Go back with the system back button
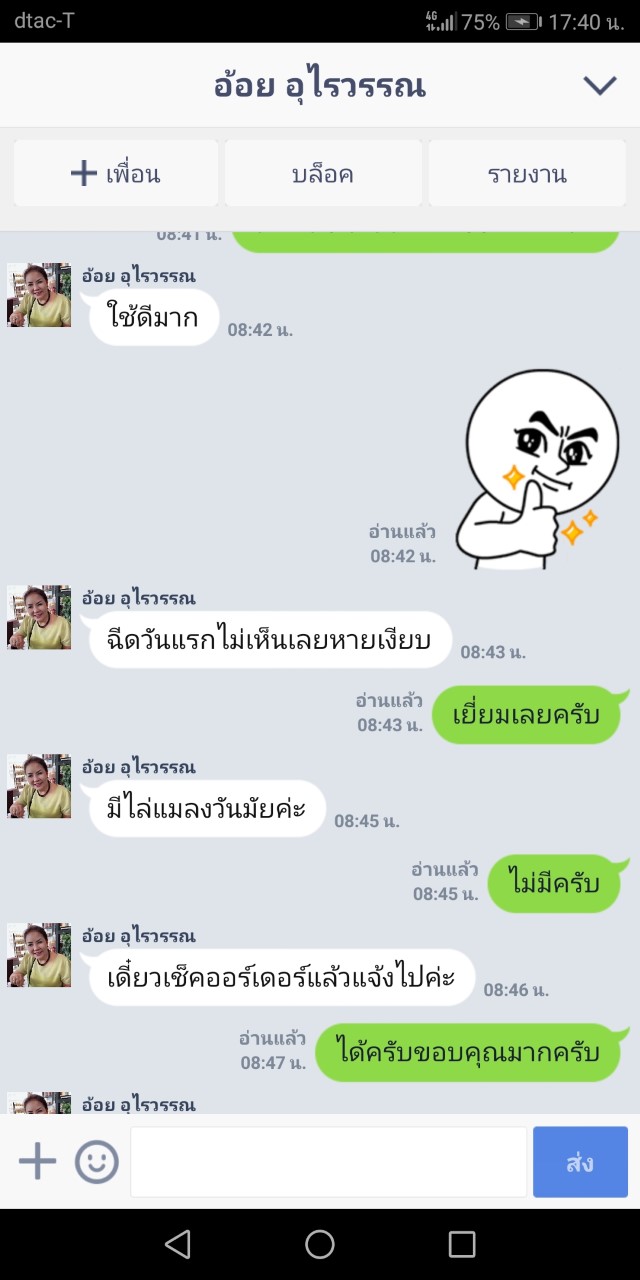The height and width of the screenshot is (1280, 640). tap(178, 1244)
